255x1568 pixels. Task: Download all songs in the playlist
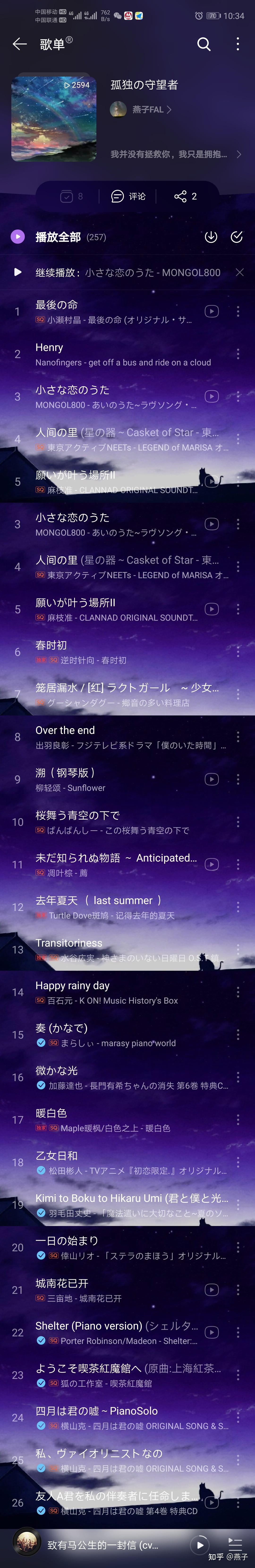(x=211, y=237)
